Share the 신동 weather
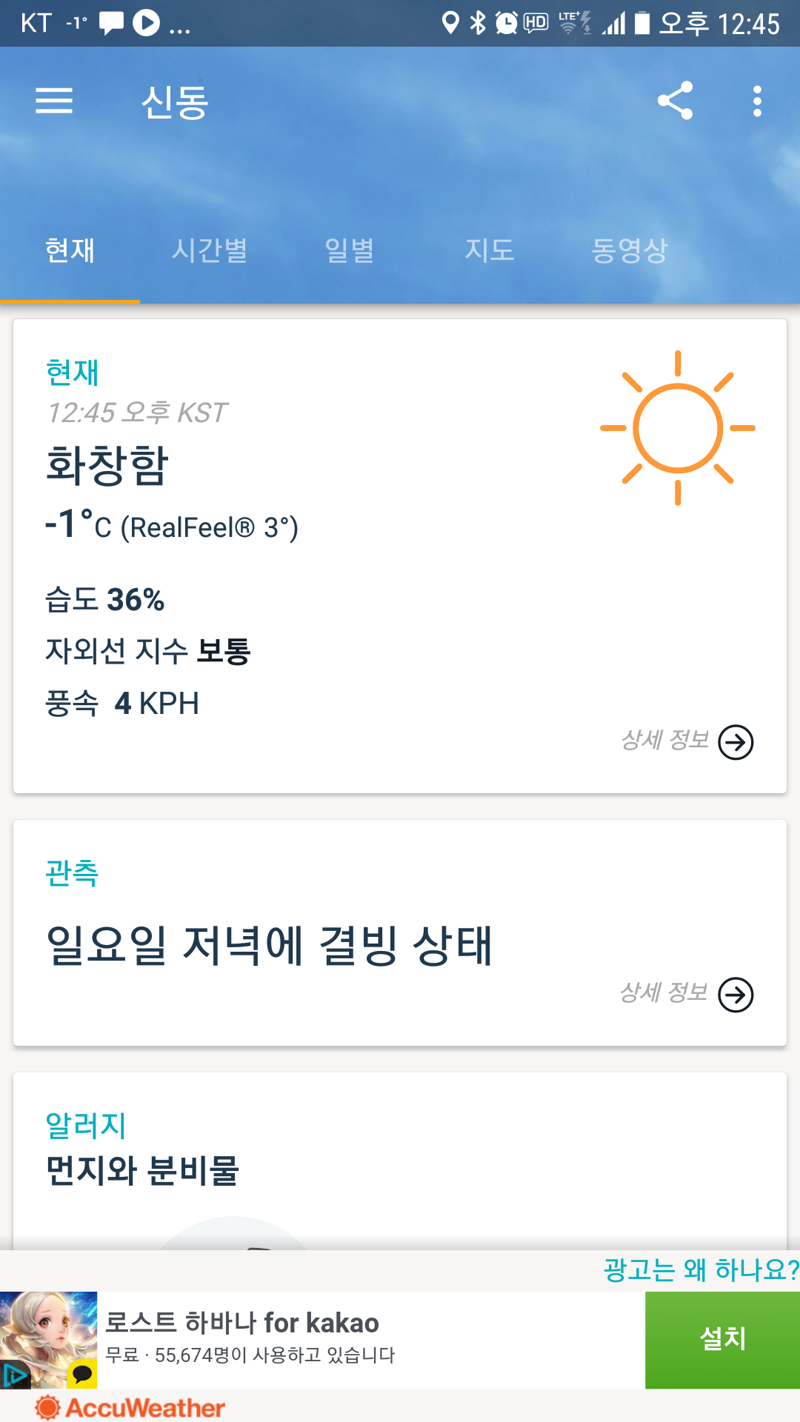Screen dimensions: 800x1422 (x=675, y=101)
